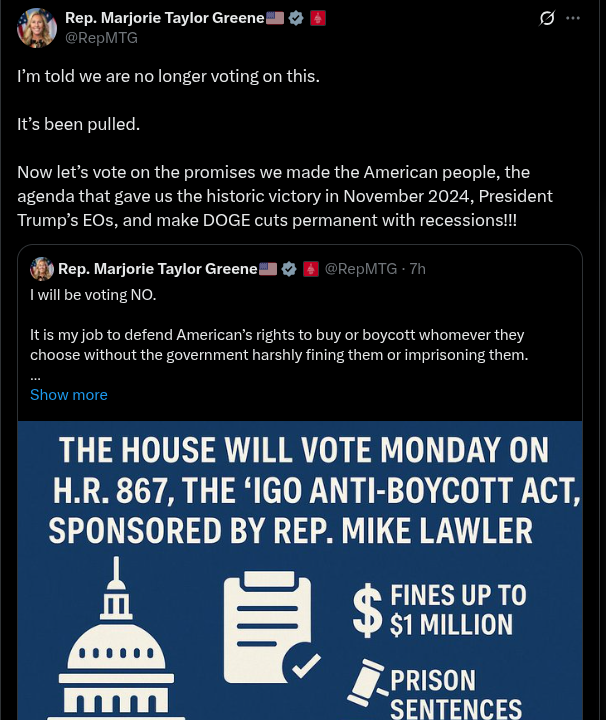Open the avatar in the quoted post

(x=42, y=269)
